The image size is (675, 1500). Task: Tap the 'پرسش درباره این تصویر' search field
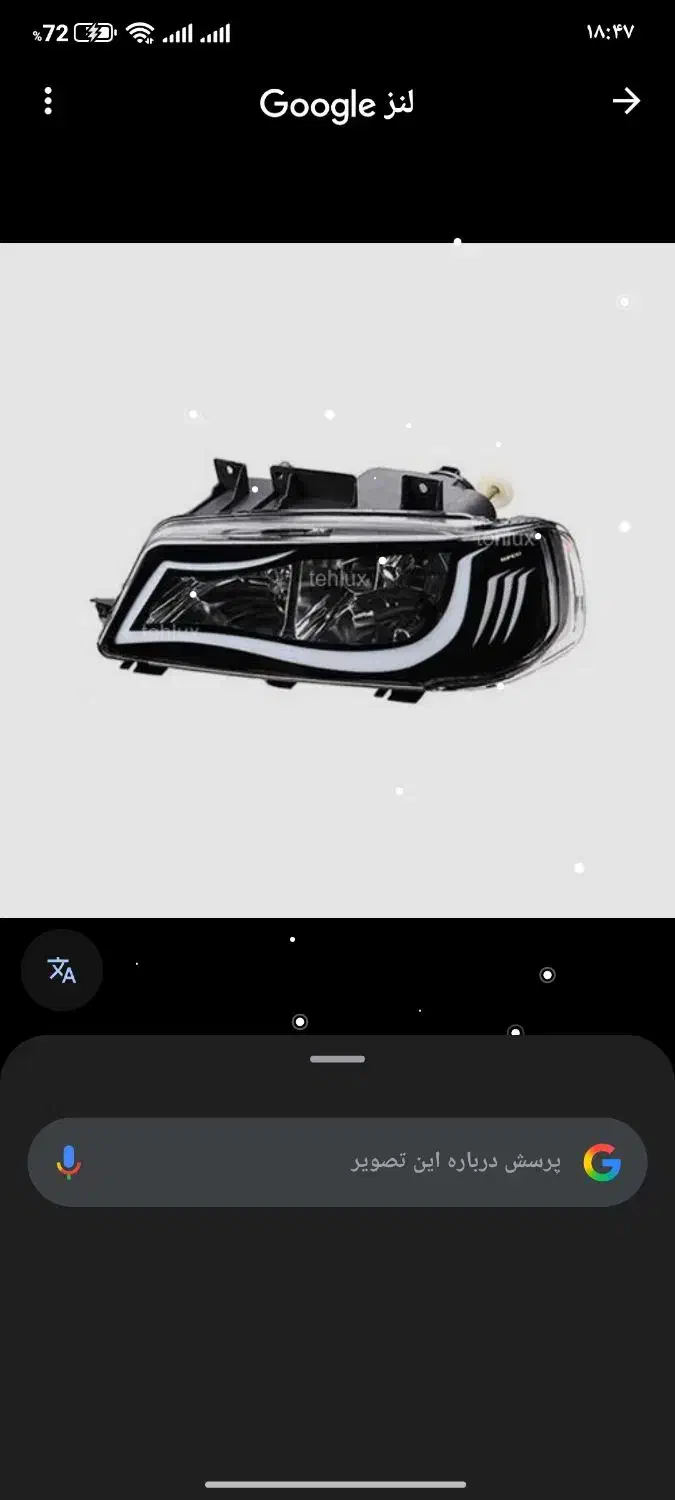pyautogui.click(x=400, y=1162)
